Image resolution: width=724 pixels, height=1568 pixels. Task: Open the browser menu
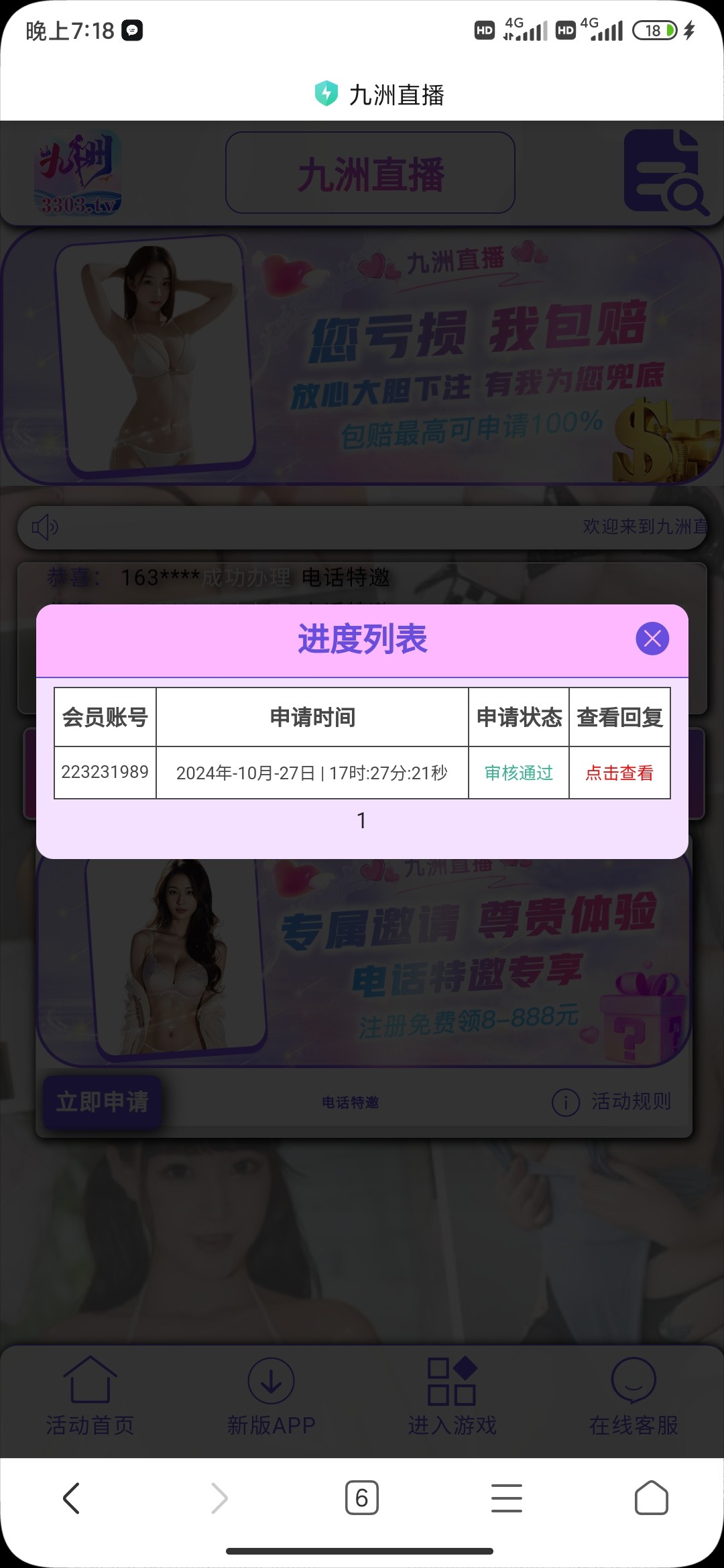coord(506,1498)
